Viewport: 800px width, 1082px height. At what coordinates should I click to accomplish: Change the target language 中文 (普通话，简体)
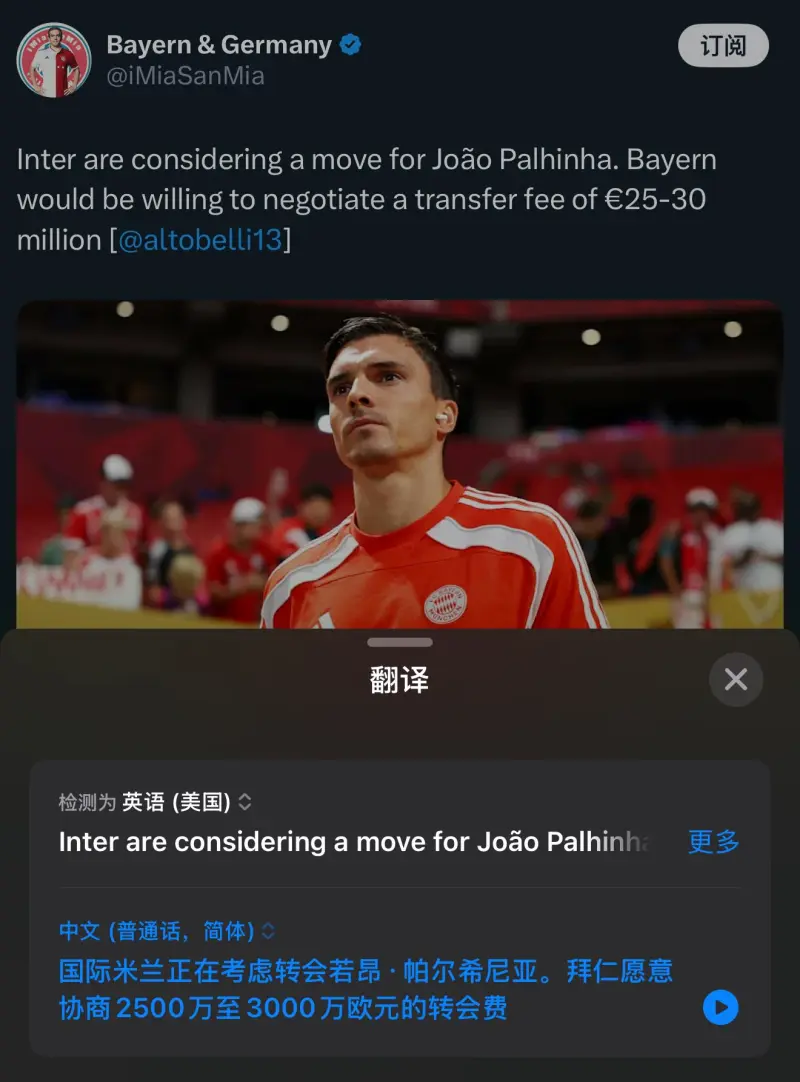(x=166, y=931)
